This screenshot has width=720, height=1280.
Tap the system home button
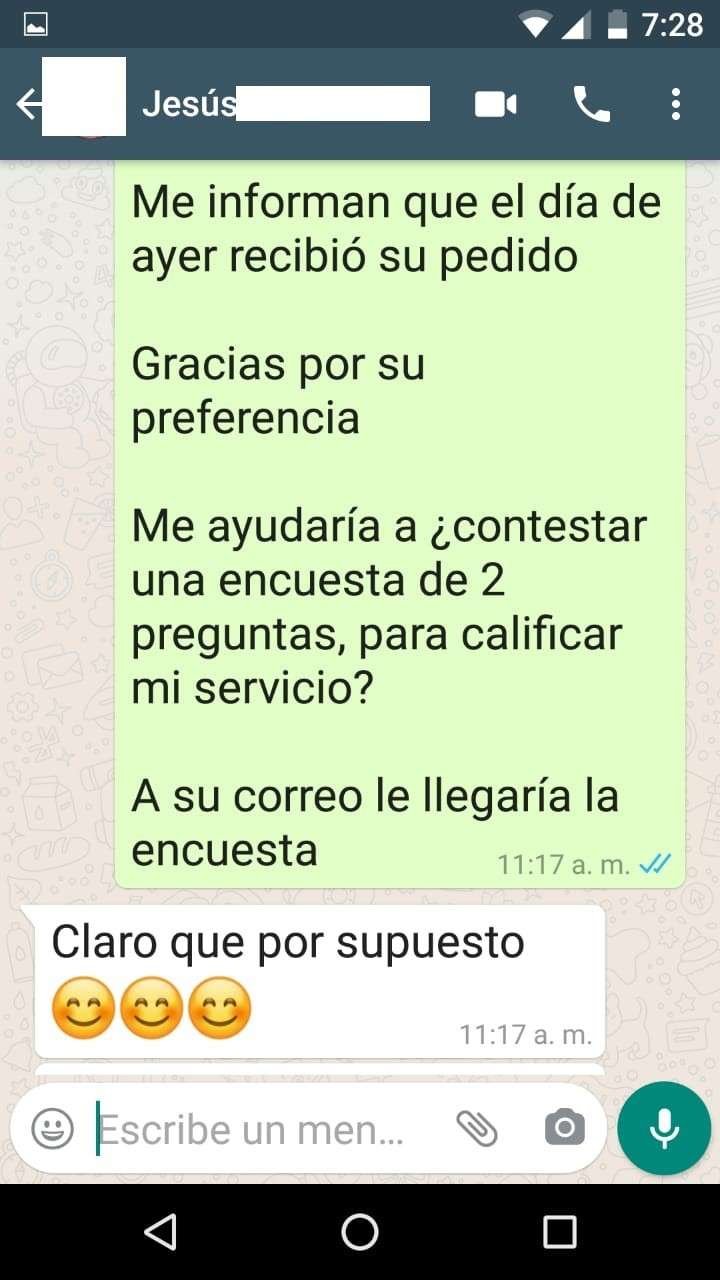tap(360, 1232)
